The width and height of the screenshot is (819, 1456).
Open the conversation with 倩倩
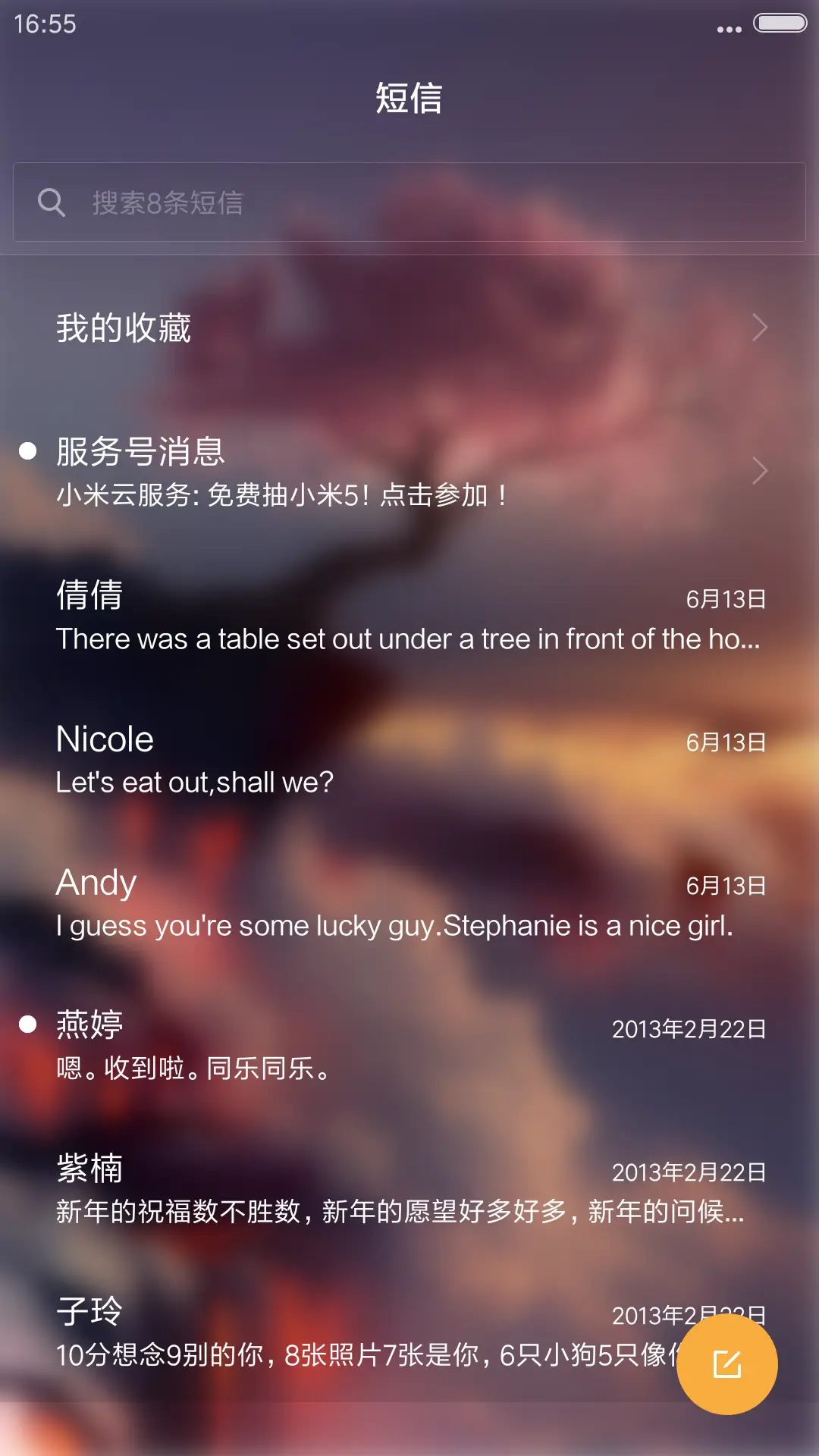click(409, 615)
